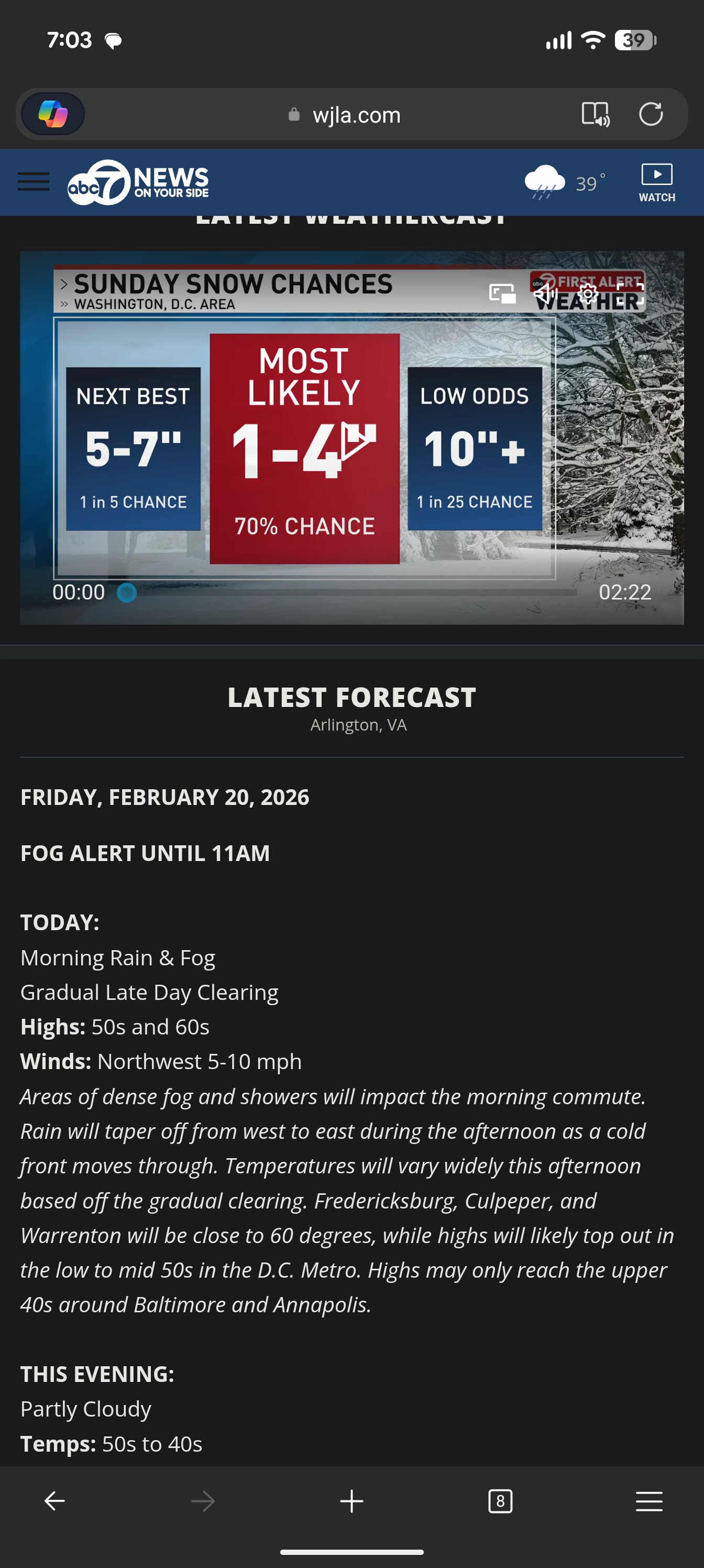Enable picture-in-picture for the video

point(502,294)
